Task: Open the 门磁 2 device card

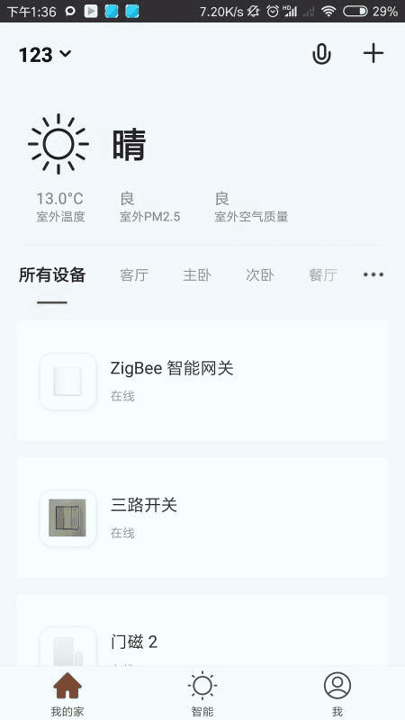Action: pos(202,631)
